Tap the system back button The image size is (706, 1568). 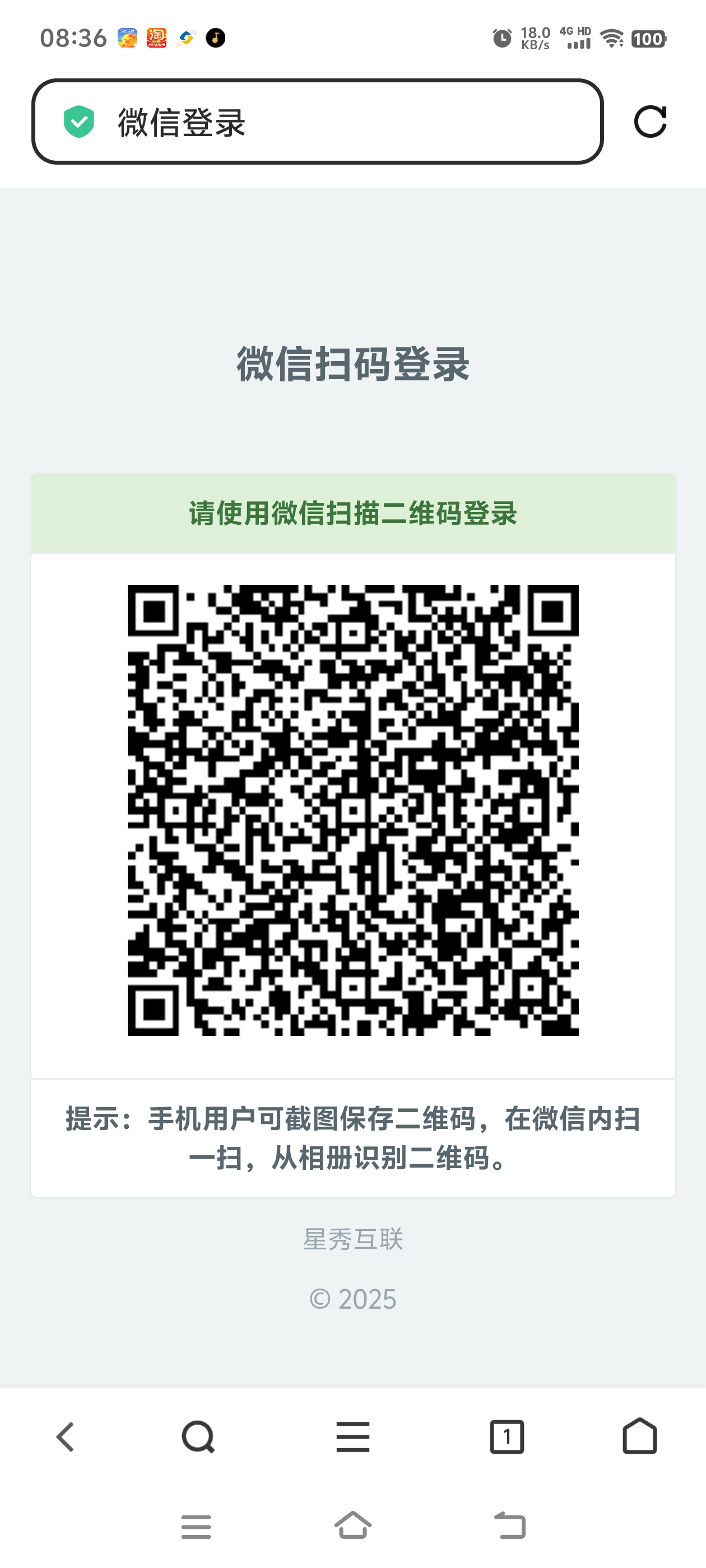(x=510, y=1525)
